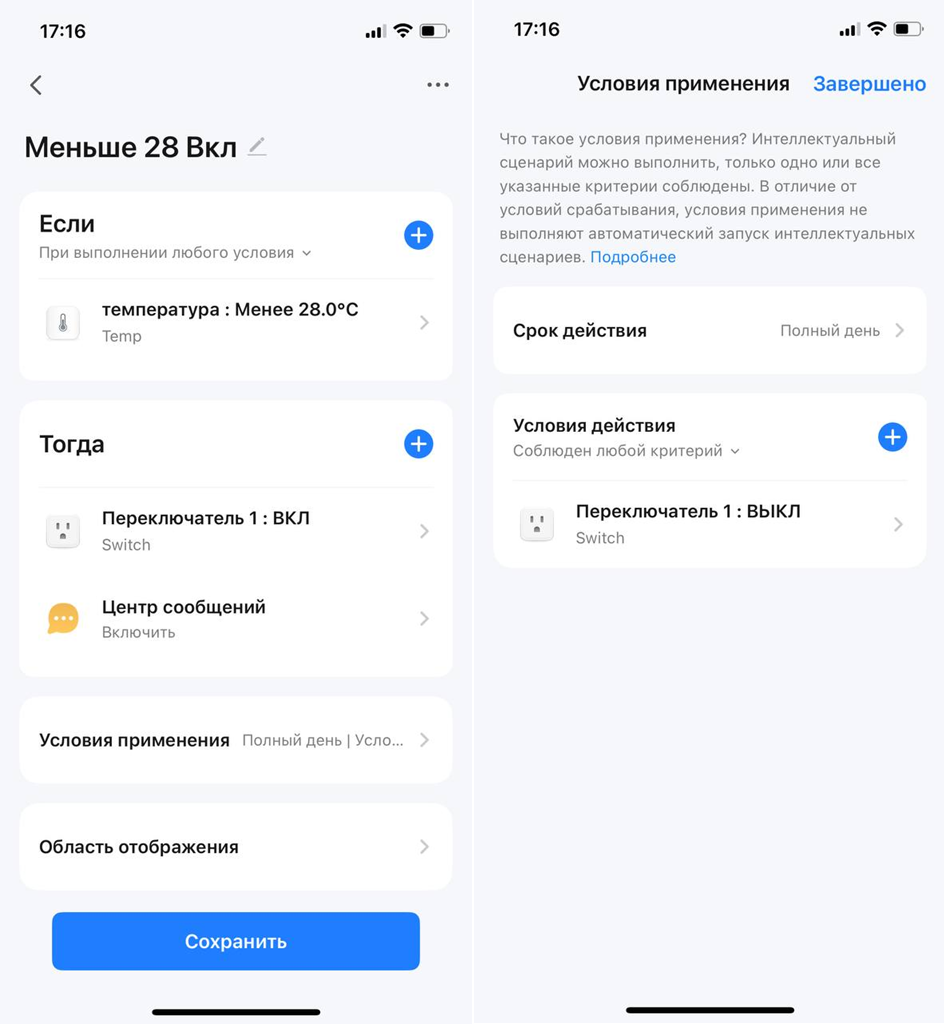The image size is (944, 1024).
Task: Edit the scenario name with pencil icon
Action: 257,147
